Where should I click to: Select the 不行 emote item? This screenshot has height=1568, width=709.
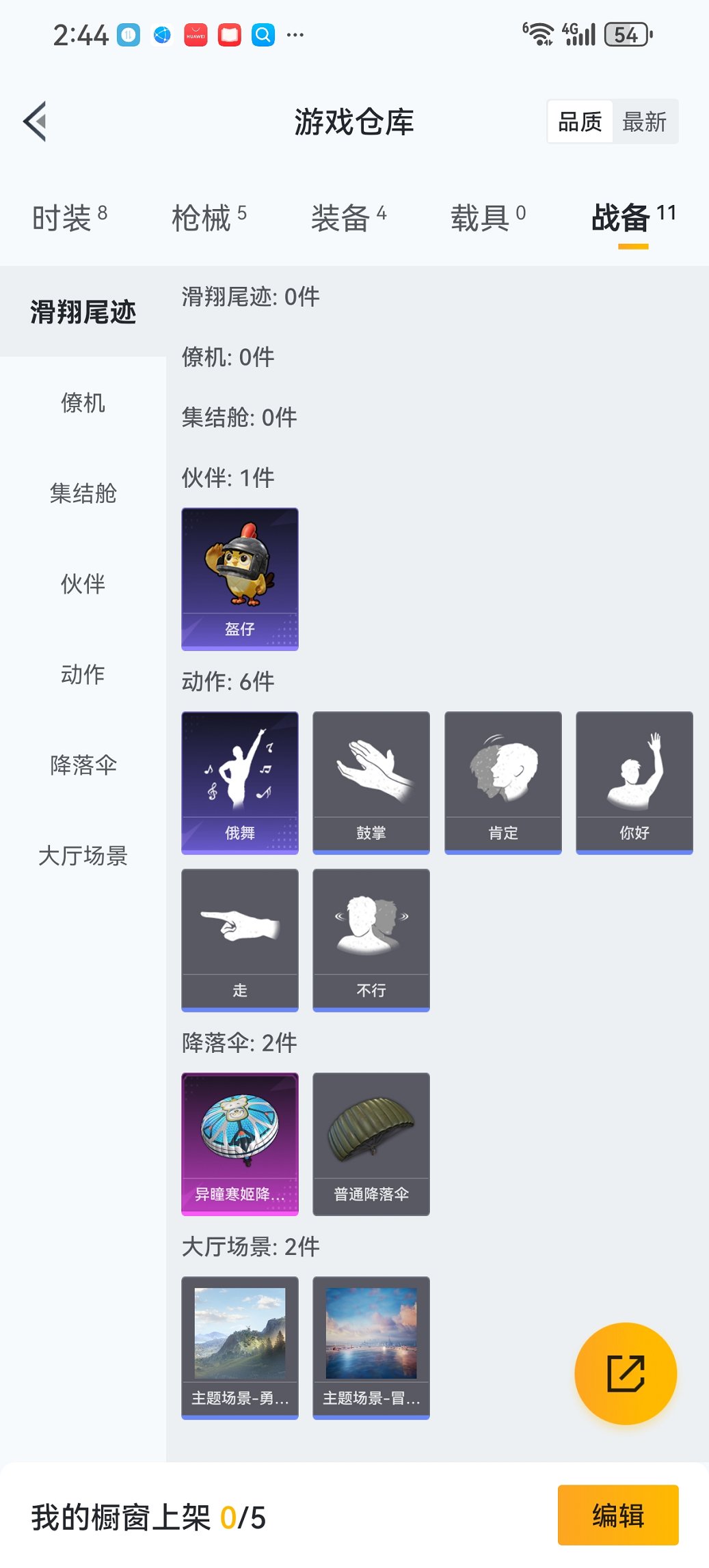click(371, 940)
